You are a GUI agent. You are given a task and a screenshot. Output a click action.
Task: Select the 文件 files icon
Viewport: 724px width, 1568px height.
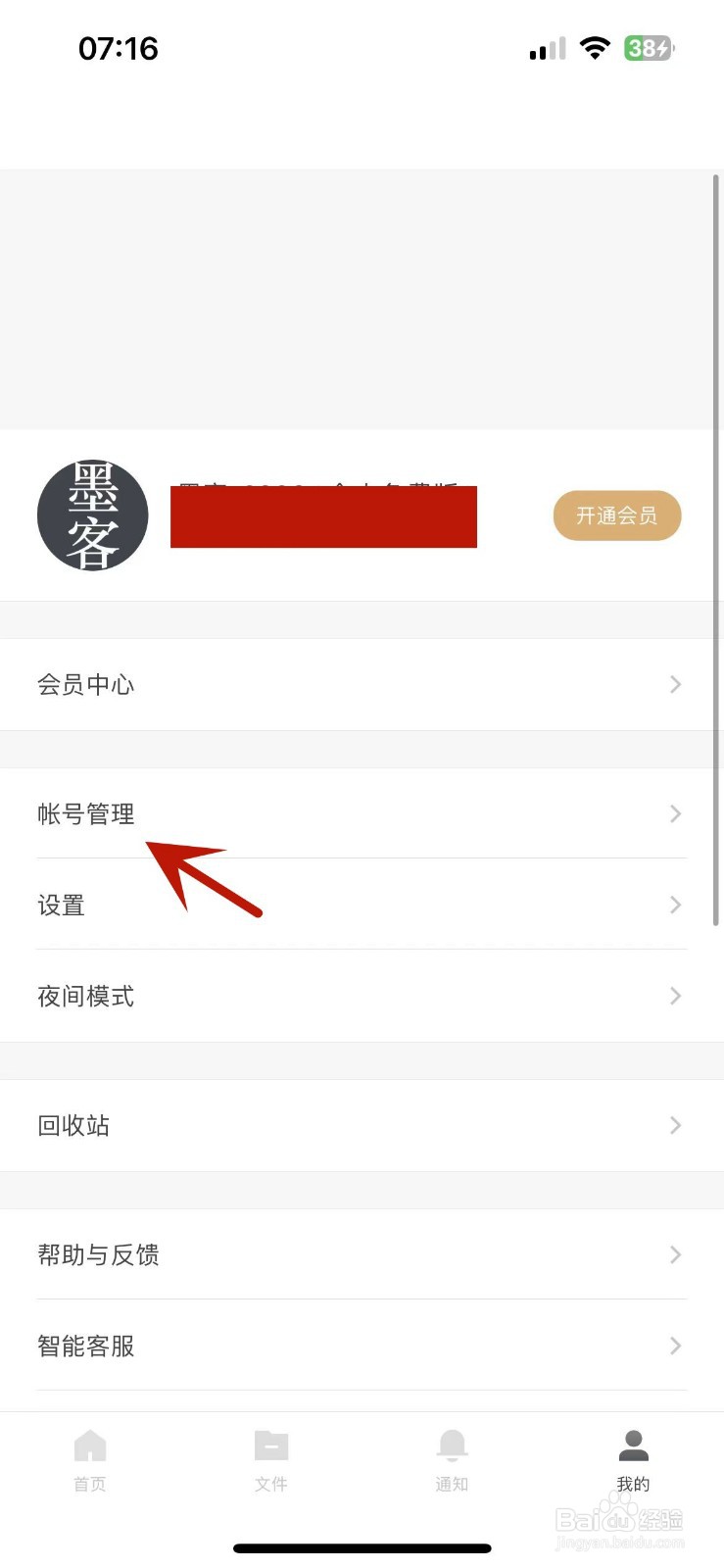tap(270, 1445)
